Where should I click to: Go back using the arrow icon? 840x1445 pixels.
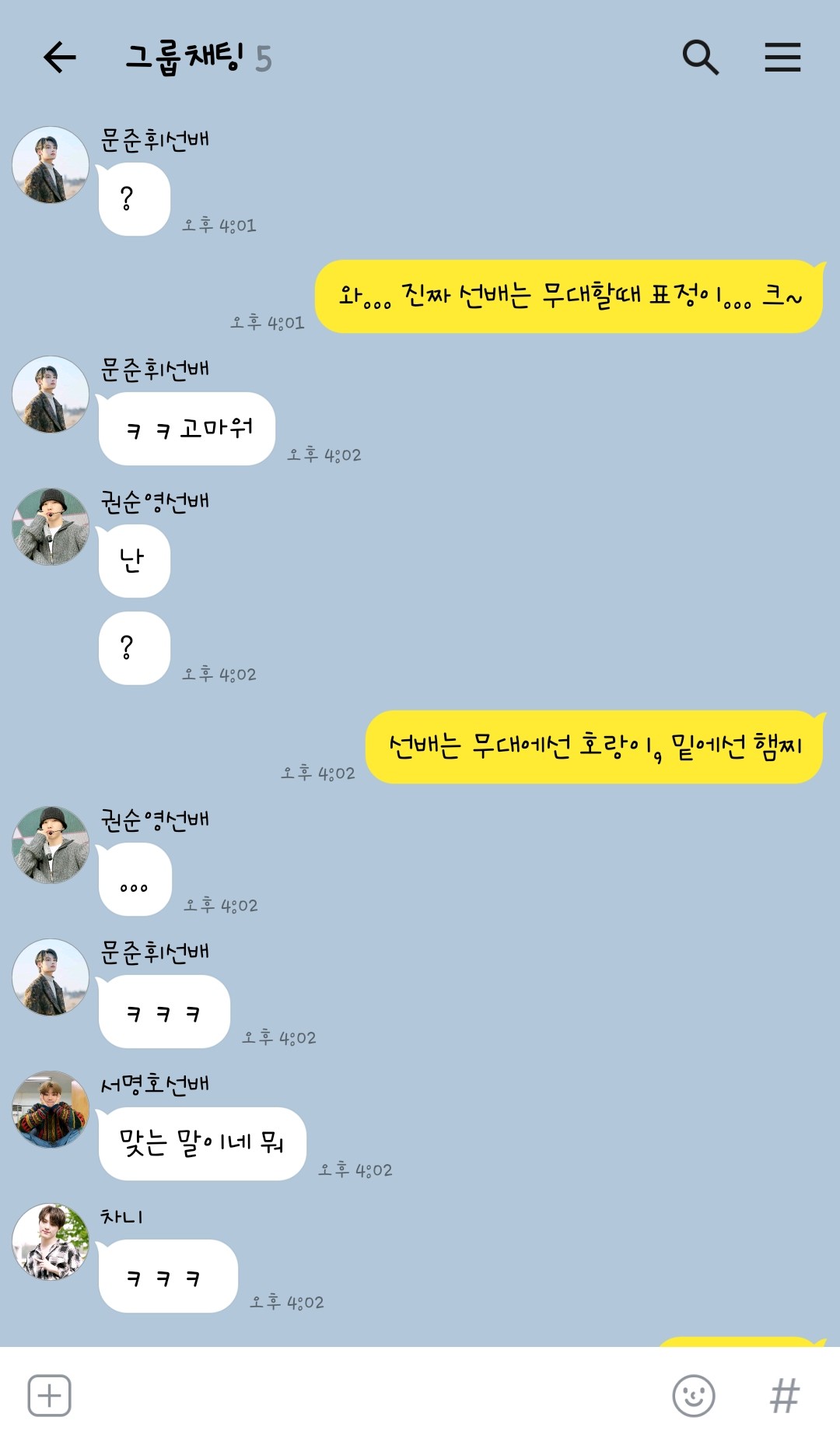point(59,58)
